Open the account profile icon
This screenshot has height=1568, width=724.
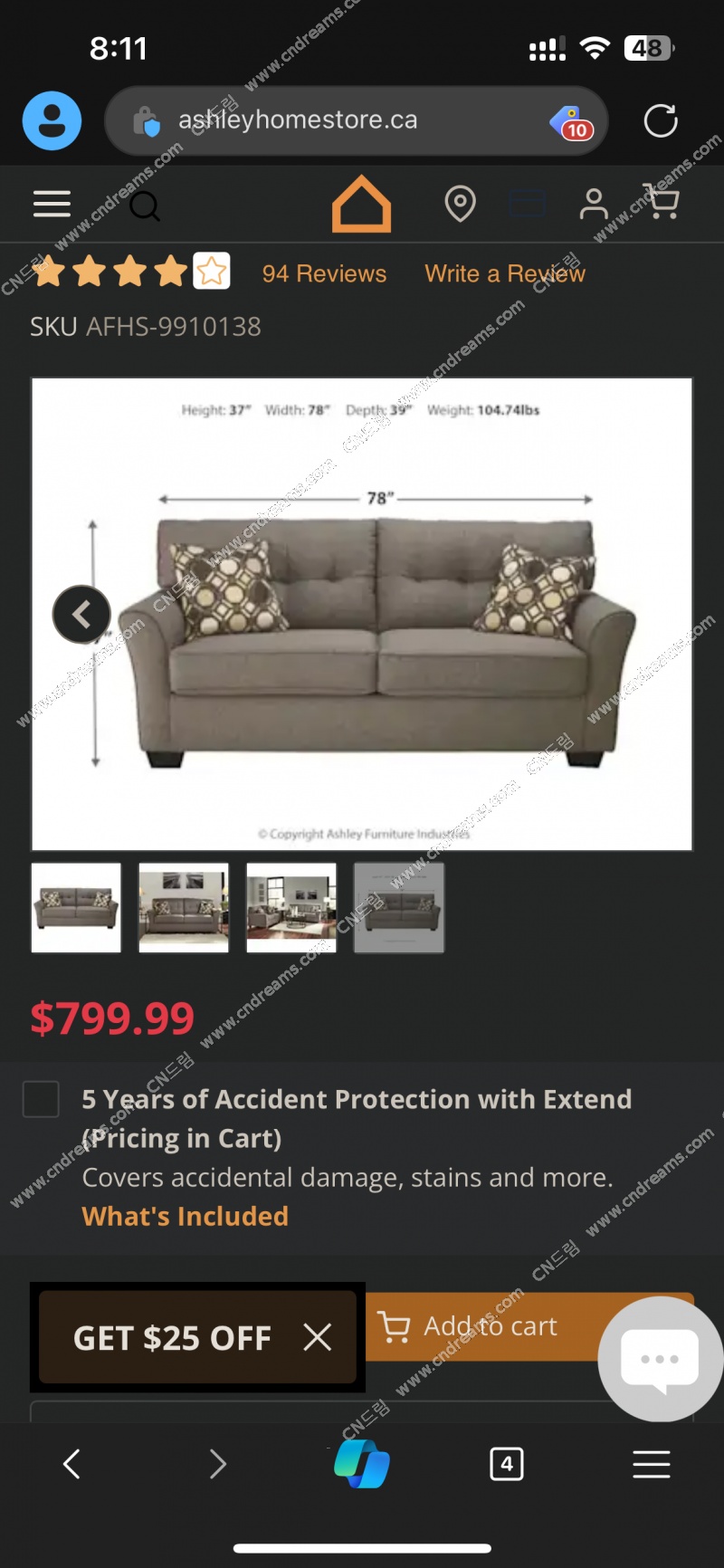(x=594, y=204)
